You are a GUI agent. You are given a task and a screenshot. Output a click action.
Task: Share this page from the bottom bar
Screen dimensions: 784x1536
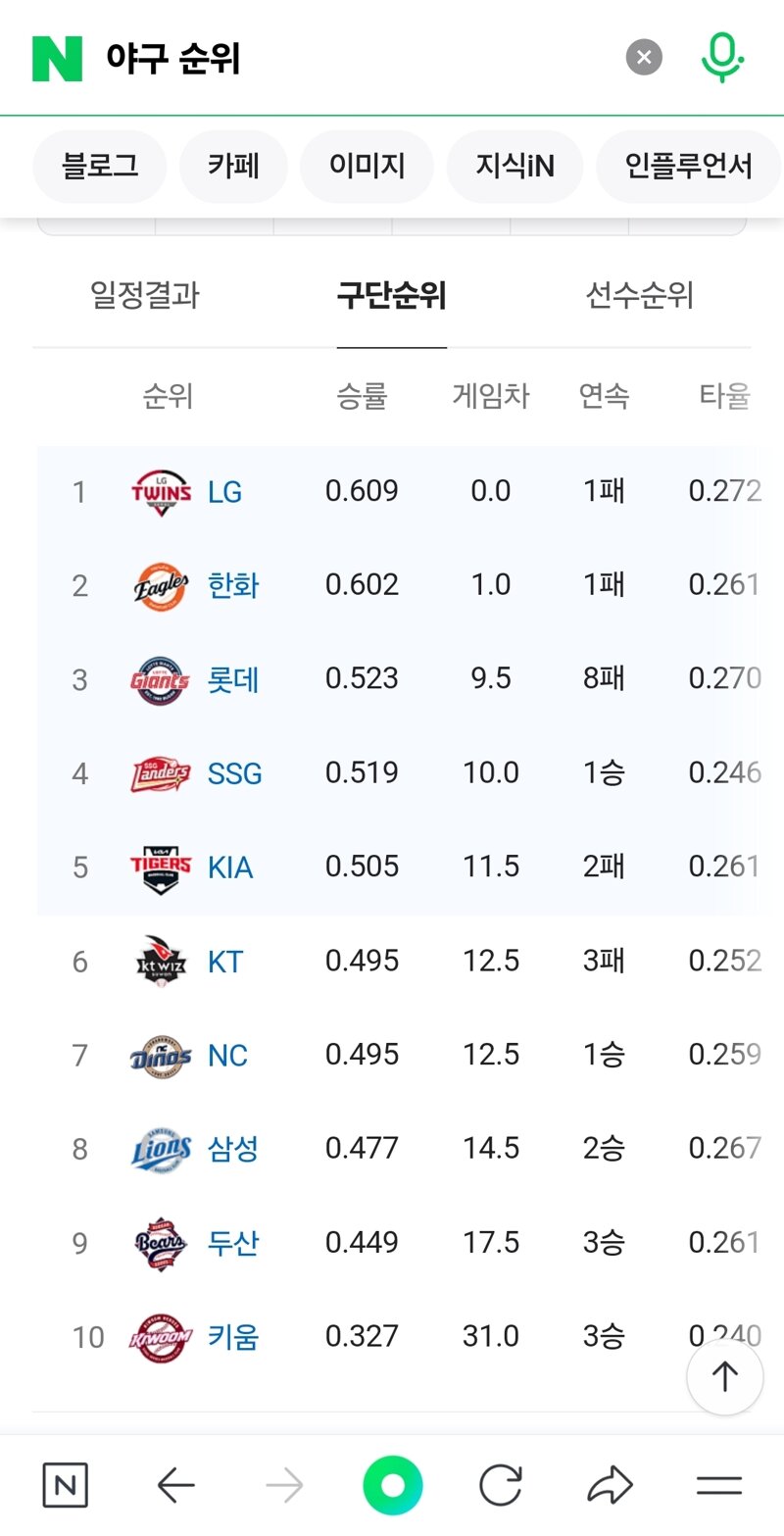click(x=610, y=1486)
